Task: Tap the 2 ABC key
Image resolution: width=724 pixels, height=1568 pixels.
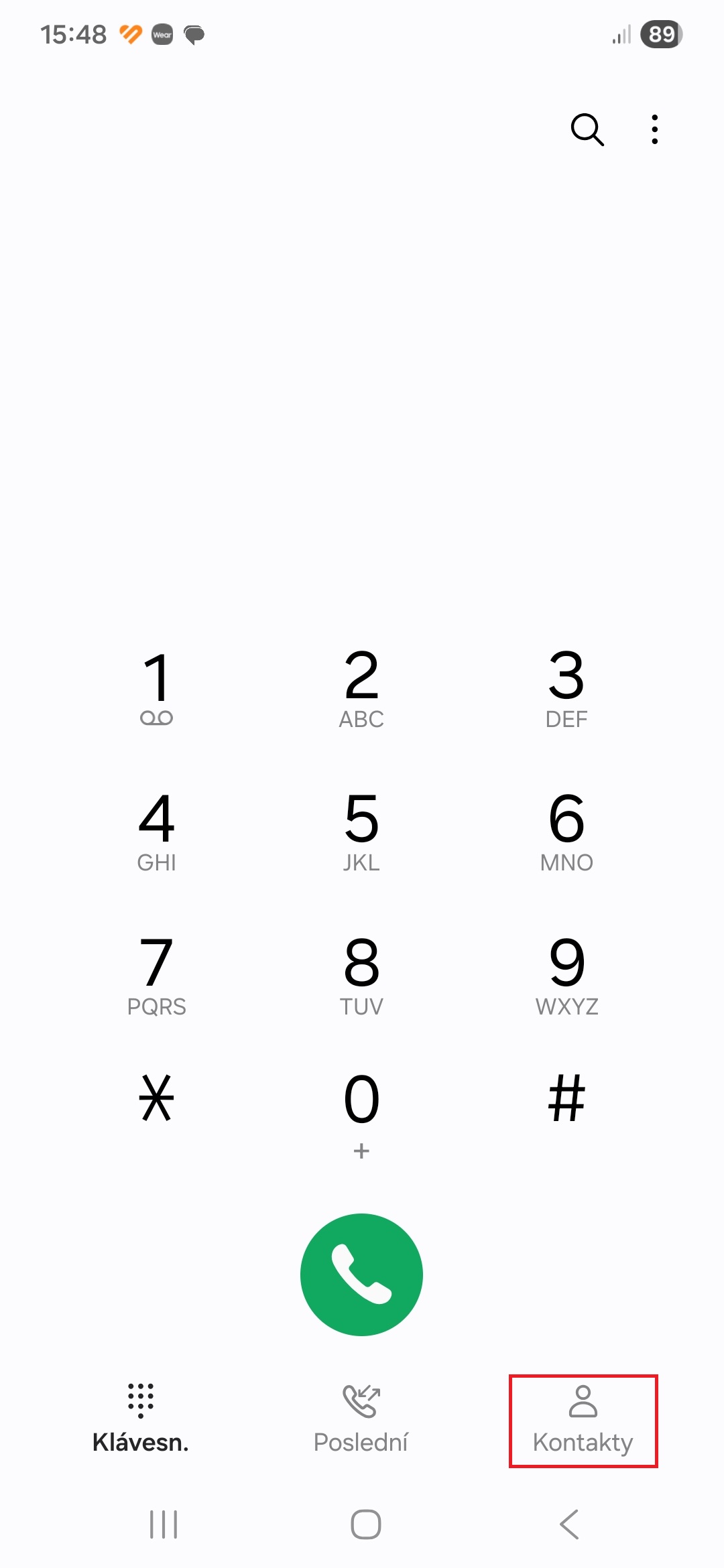Action: 361,687
